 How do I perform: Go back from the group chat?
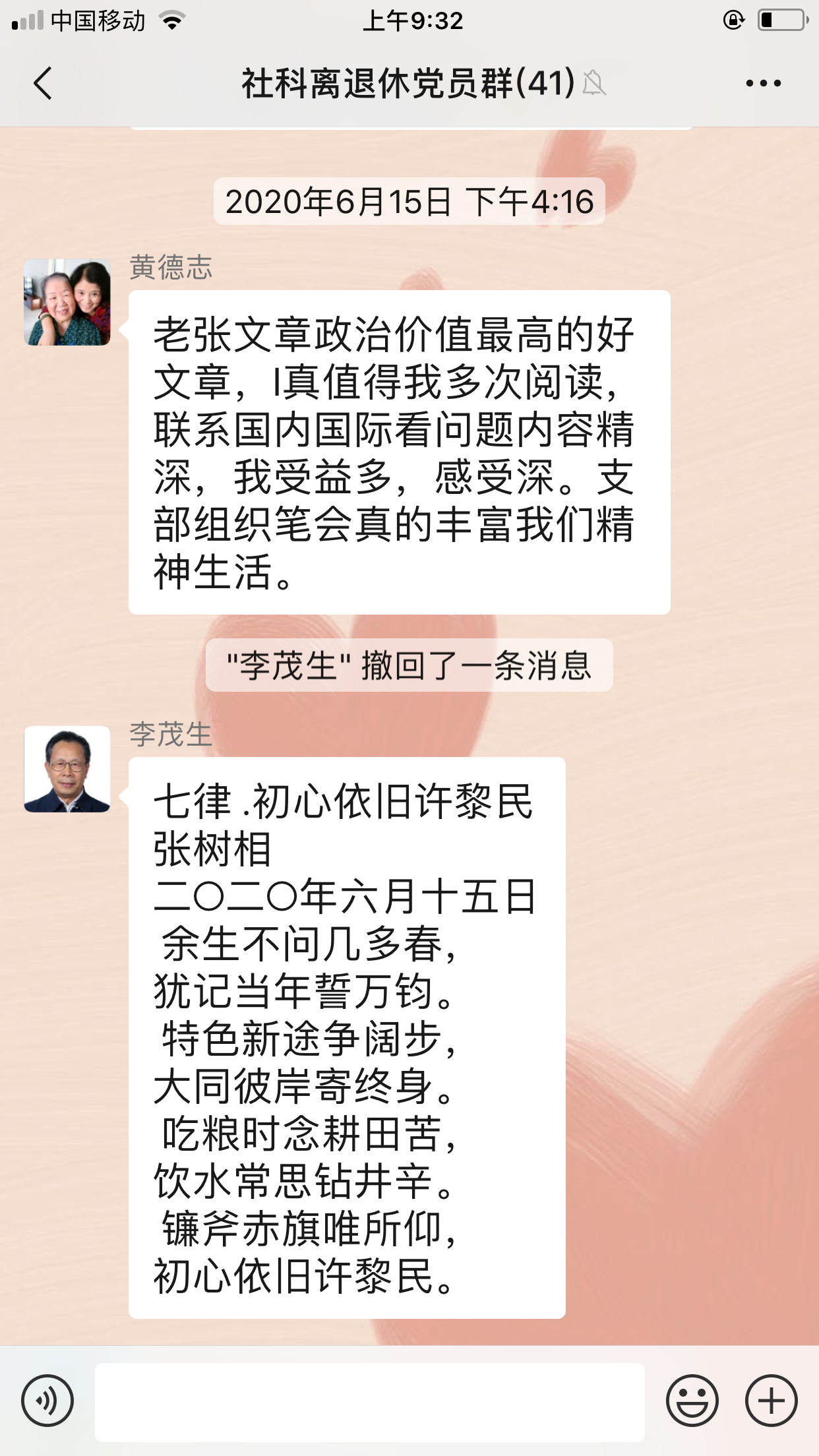click(x=44, y=84)
